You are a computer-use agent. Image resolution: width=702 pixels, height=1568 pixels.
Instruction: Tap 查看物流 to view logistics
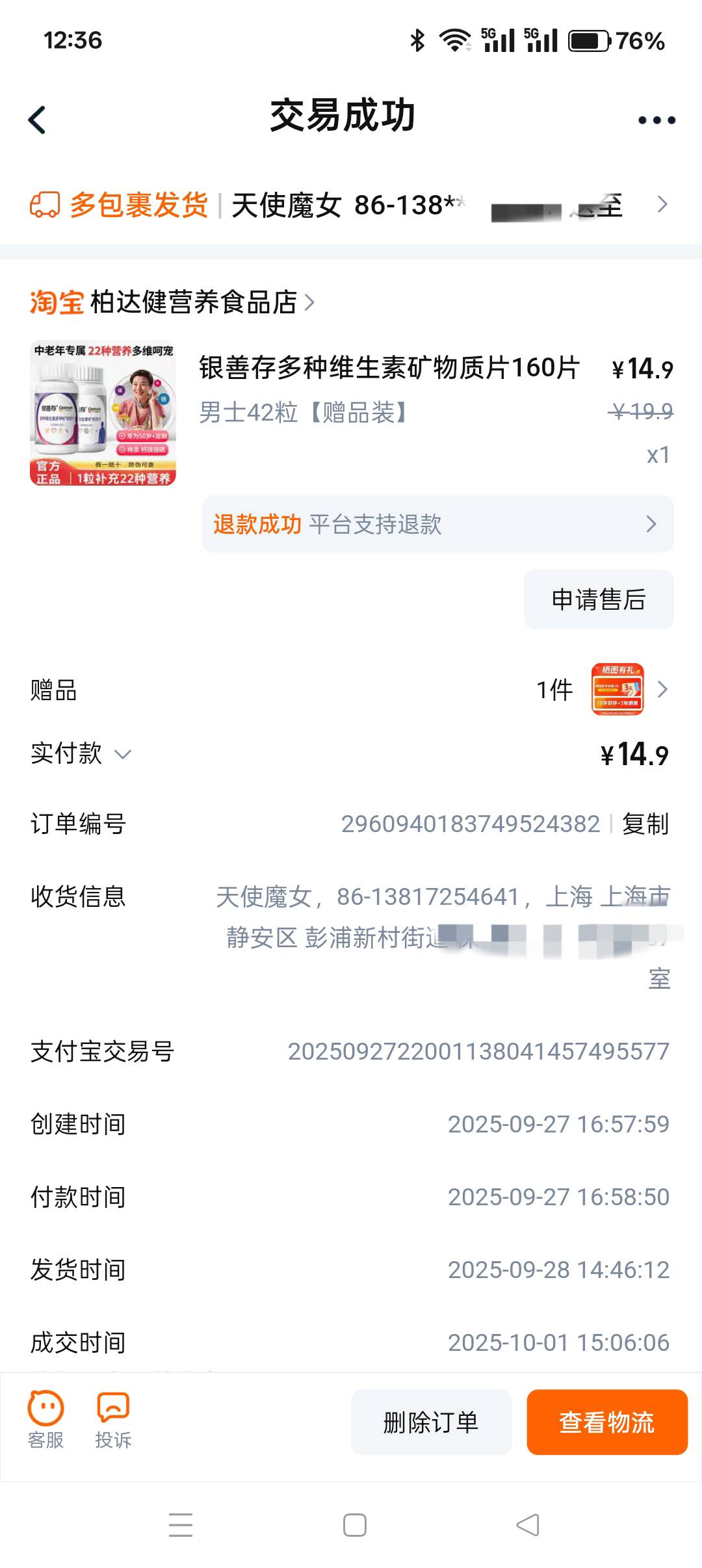[x=606, y=1422]
